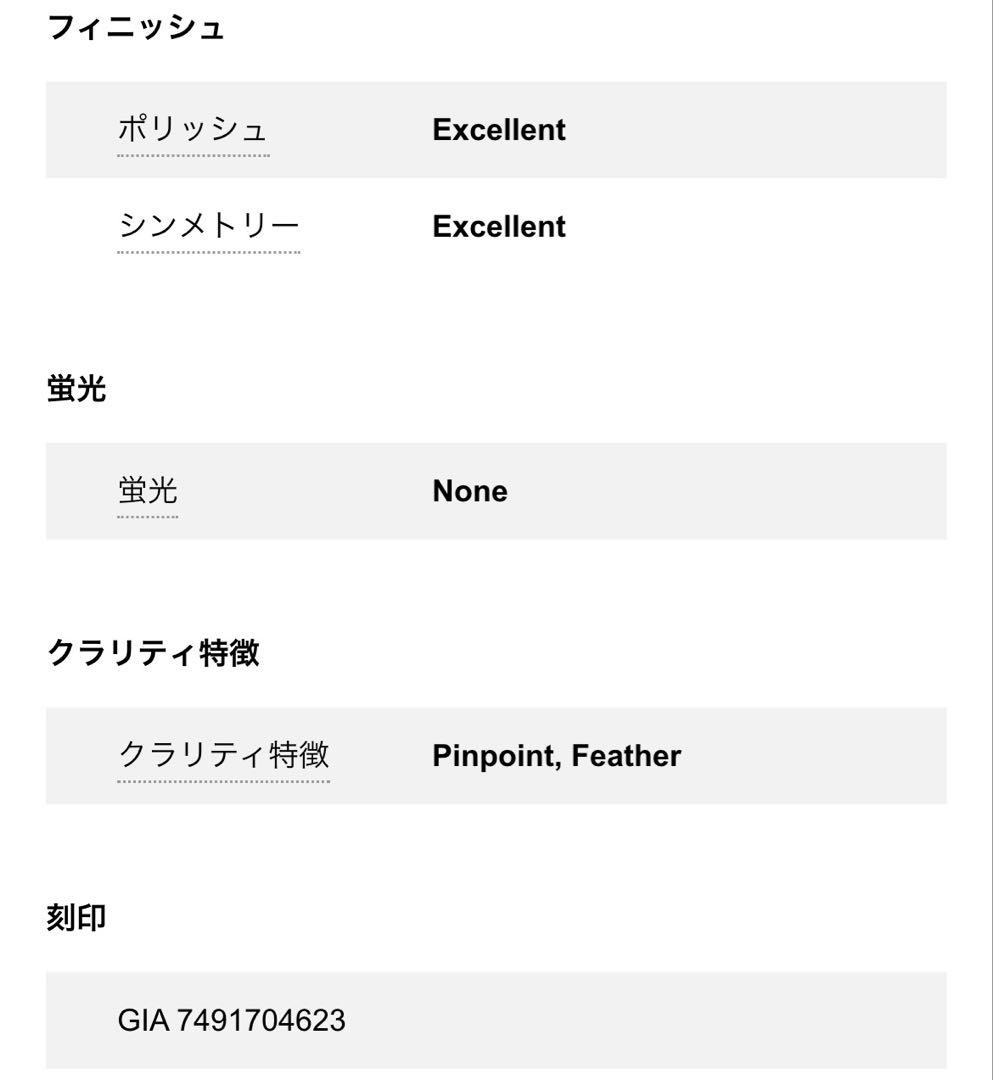Viewport: 993px width, 1080px height.
Task: Open the シンメトリー term explanation
Action: [208, 228]
